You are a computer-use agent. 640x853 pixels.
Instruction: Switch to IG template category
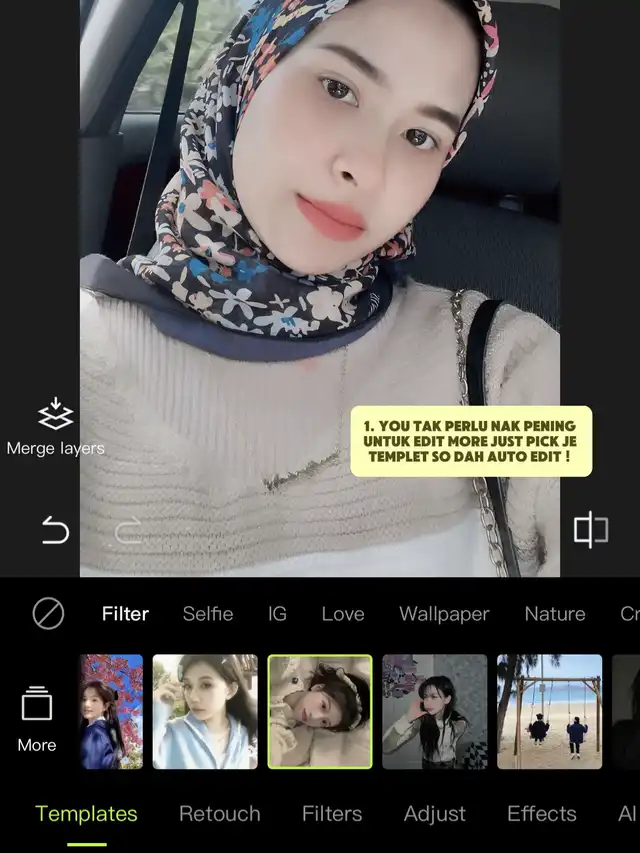277,614
